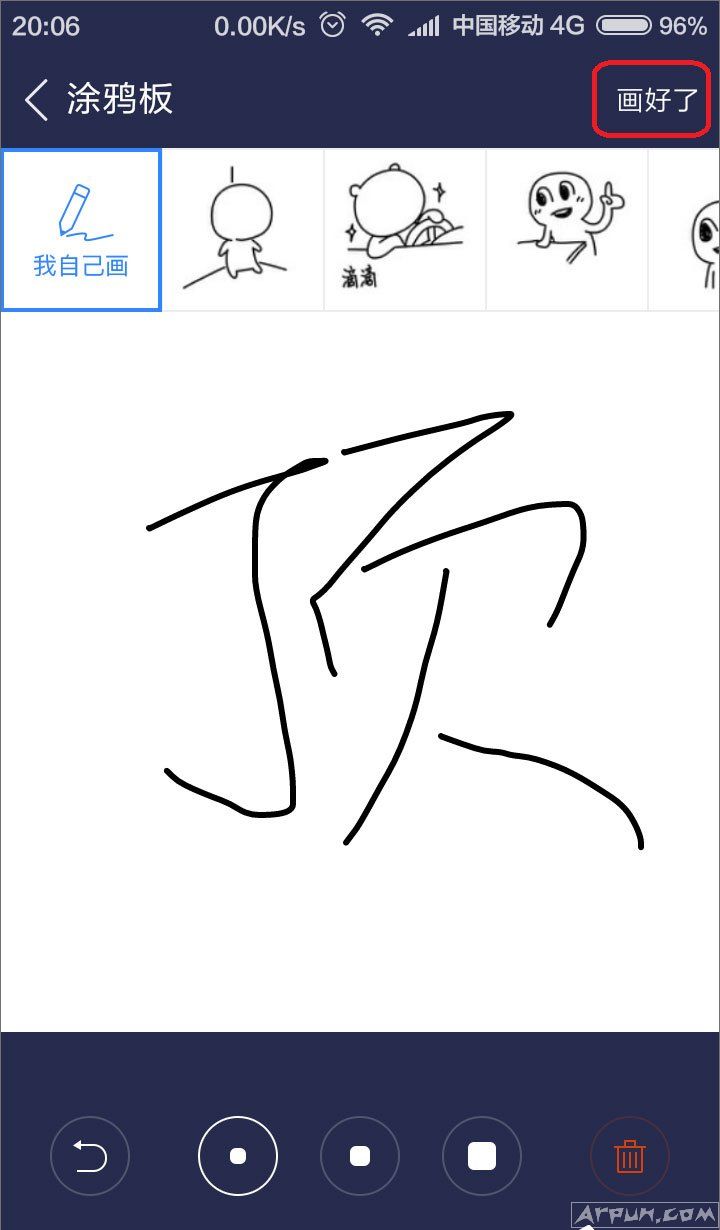The image size is (720, 1230).
Task: Expand the template strip to see more characters
Action: coord(700,228)
